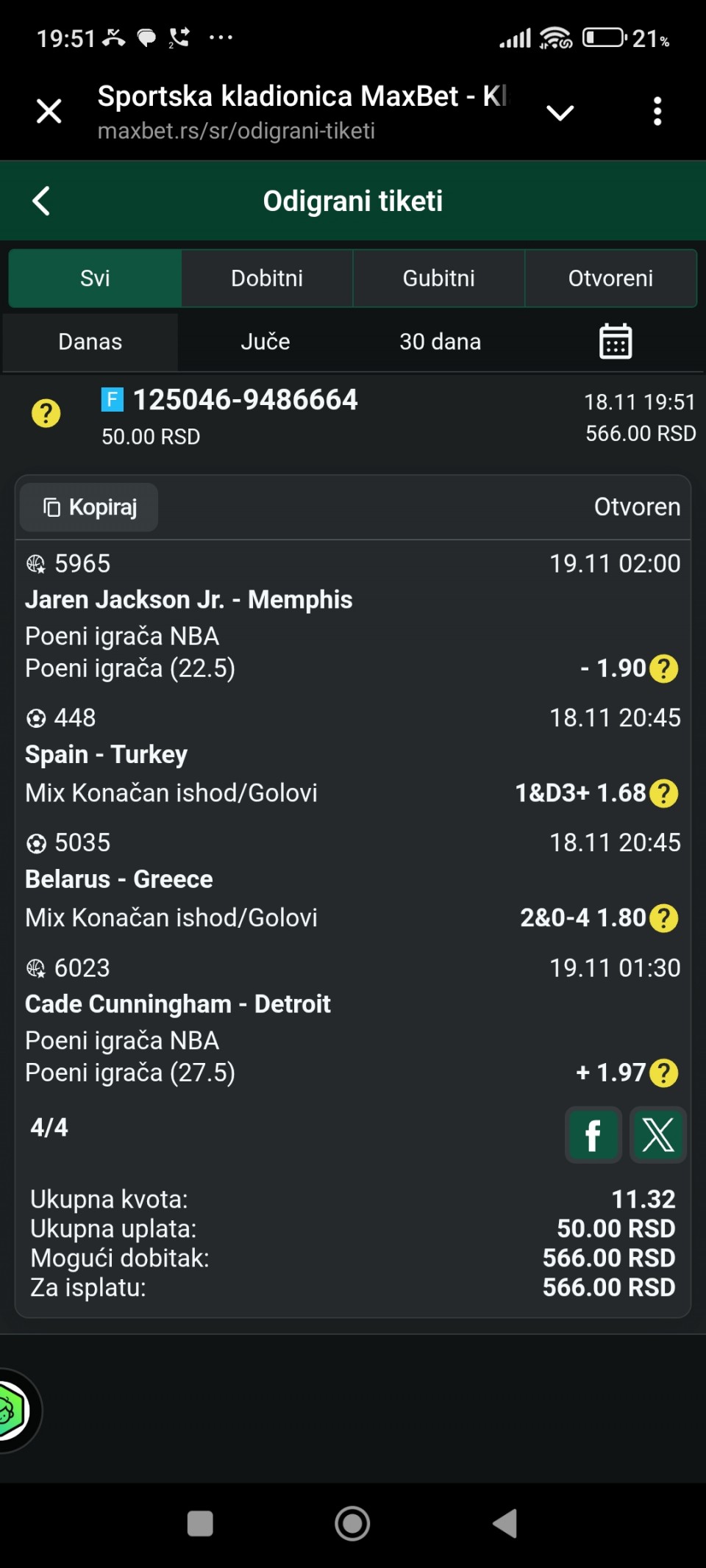The height and width of the screenshot is (1568, 706).
Task: Go back from Odigrani tiketi
Action: tap(41, 201)
